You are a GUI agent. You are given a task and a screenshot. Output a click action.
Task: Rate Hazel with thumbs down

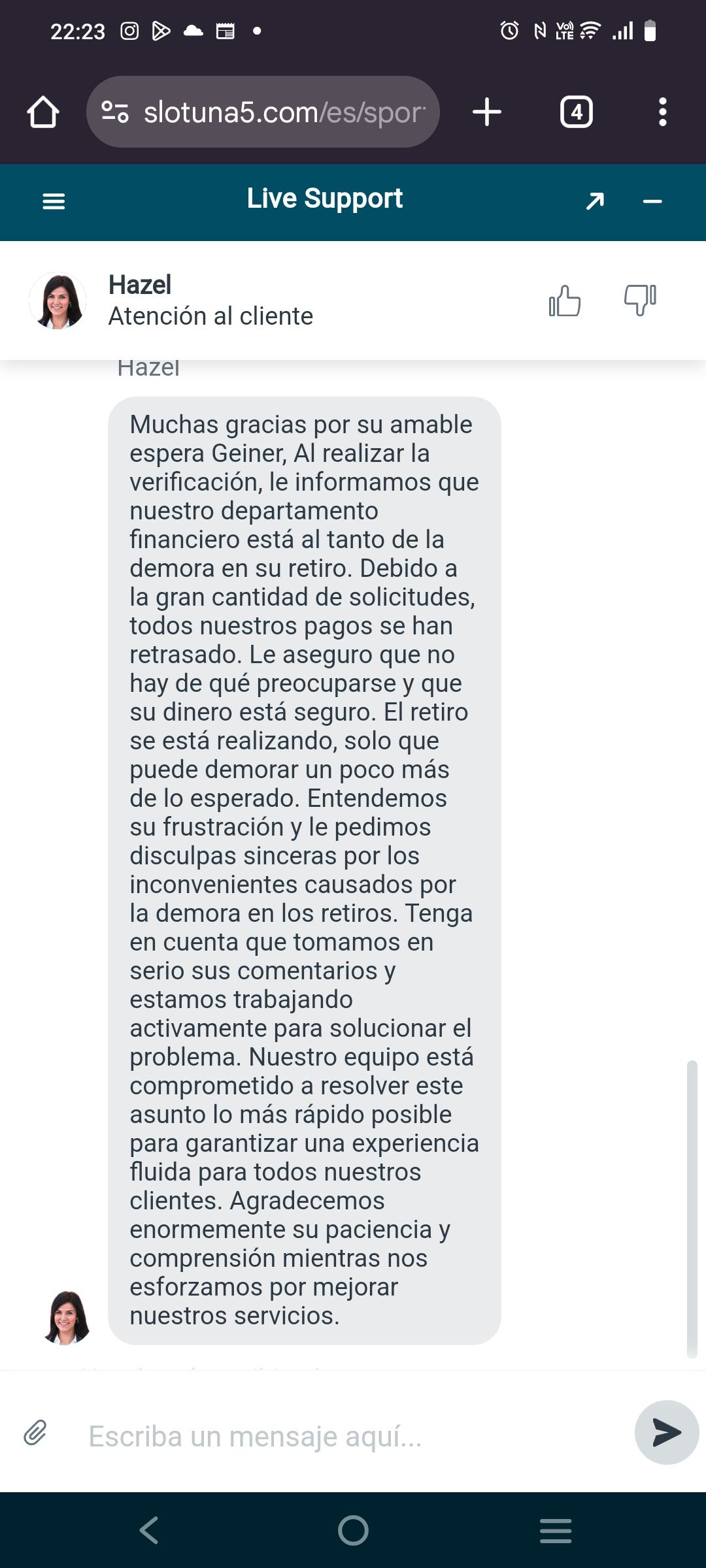[x=640, y=300]
